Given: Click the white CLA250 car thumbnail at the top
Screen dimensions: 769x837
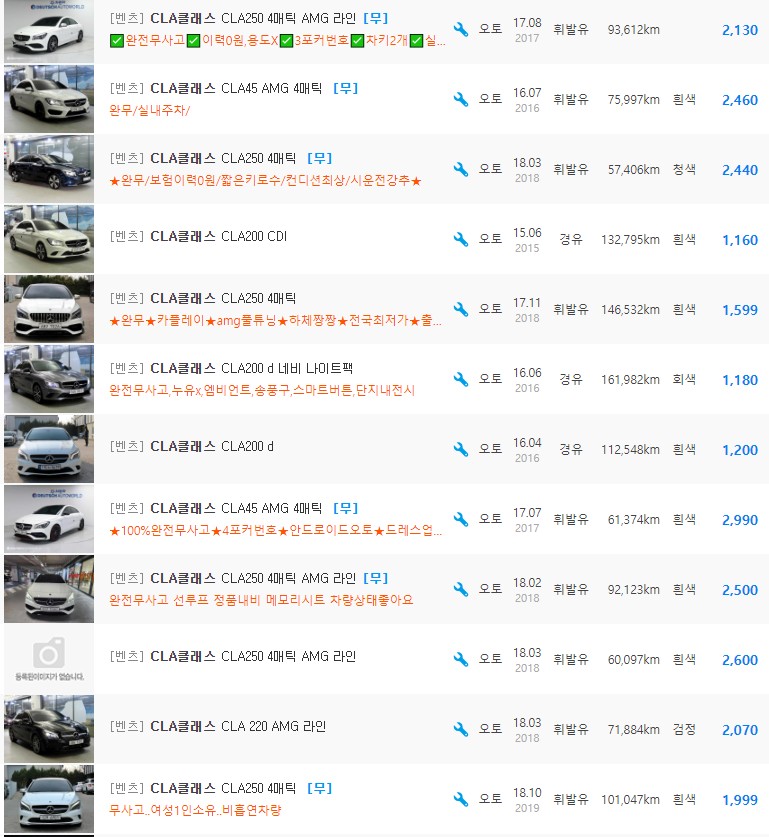Looking at the screenshot, I should pos(48,30).
